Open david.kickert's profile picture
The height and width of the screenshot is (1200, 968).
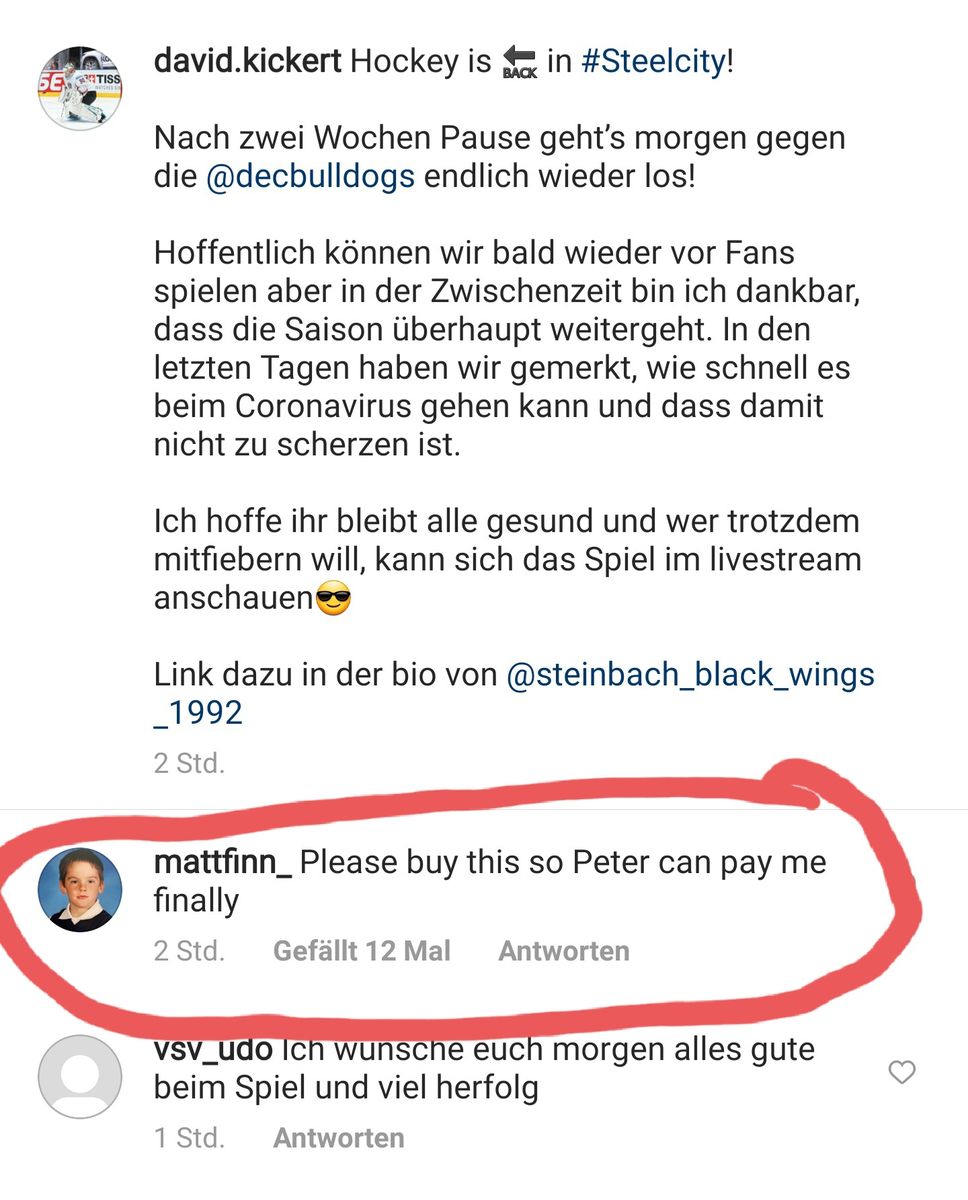pyautogui.click(x=80, y=88)
